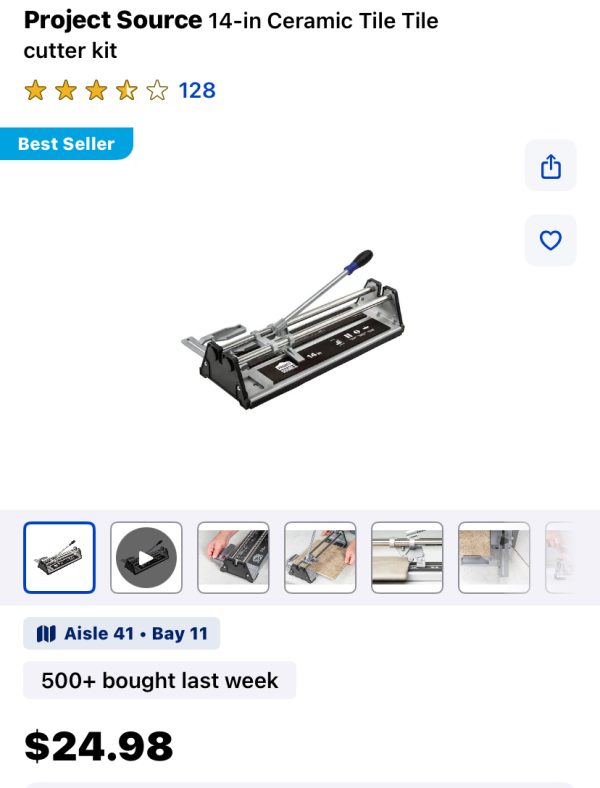View fourth thumbnail of cutter scoring tile

pyautogui.click(x=320, y=558)
